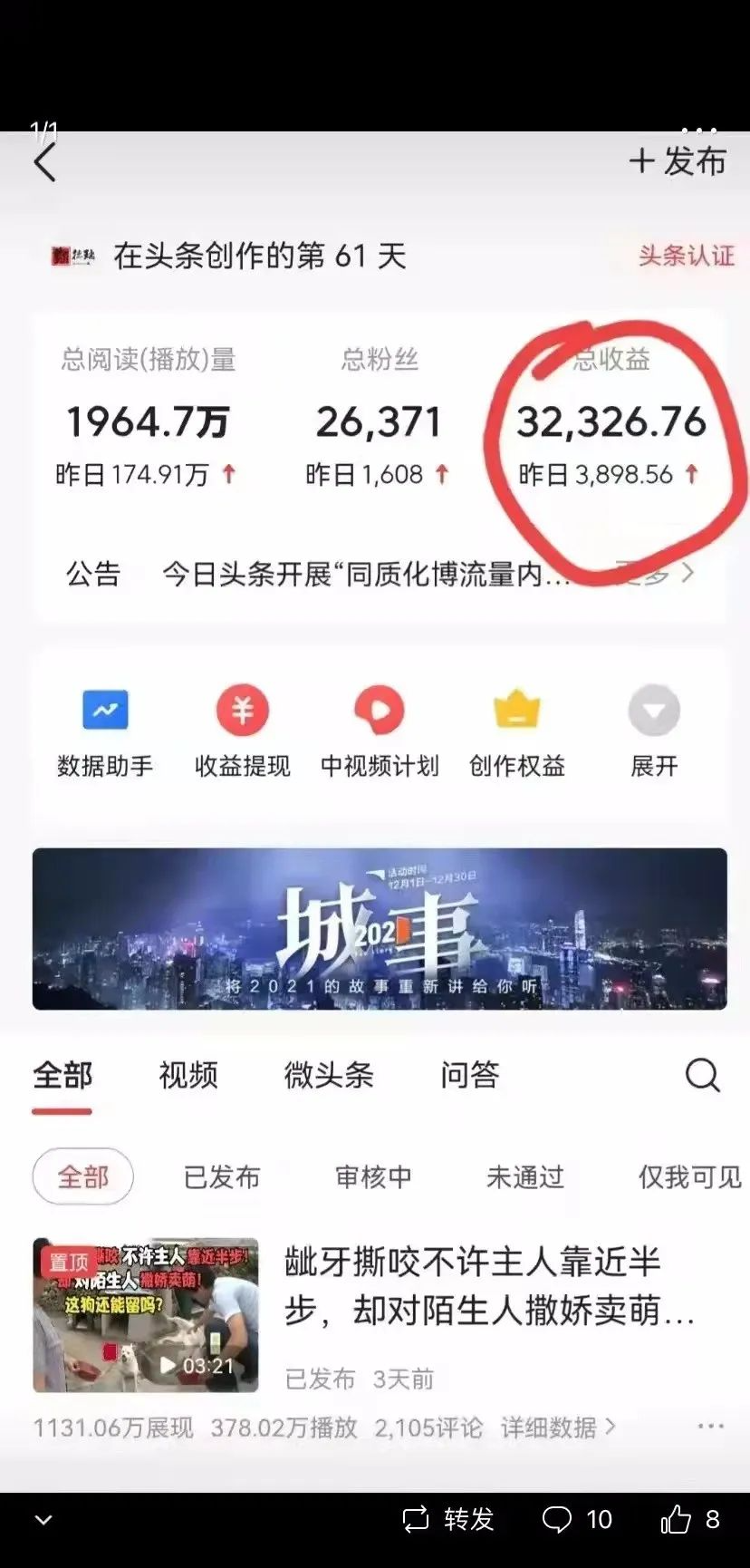The height and width of the screenshot is (1568, 750).
Task: Tap the 发布 publish button
Action: click(x=677, y=161)
